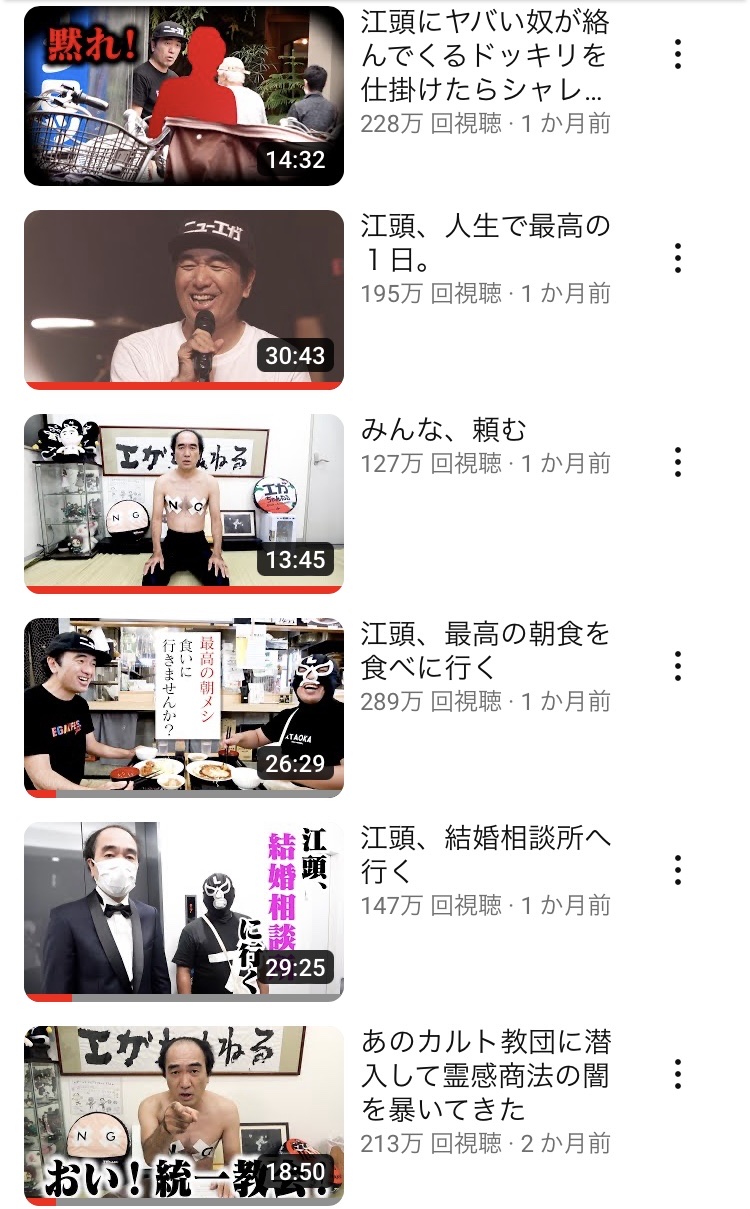Open the video 江頭、最高の朝食を食べに行く

184,708
